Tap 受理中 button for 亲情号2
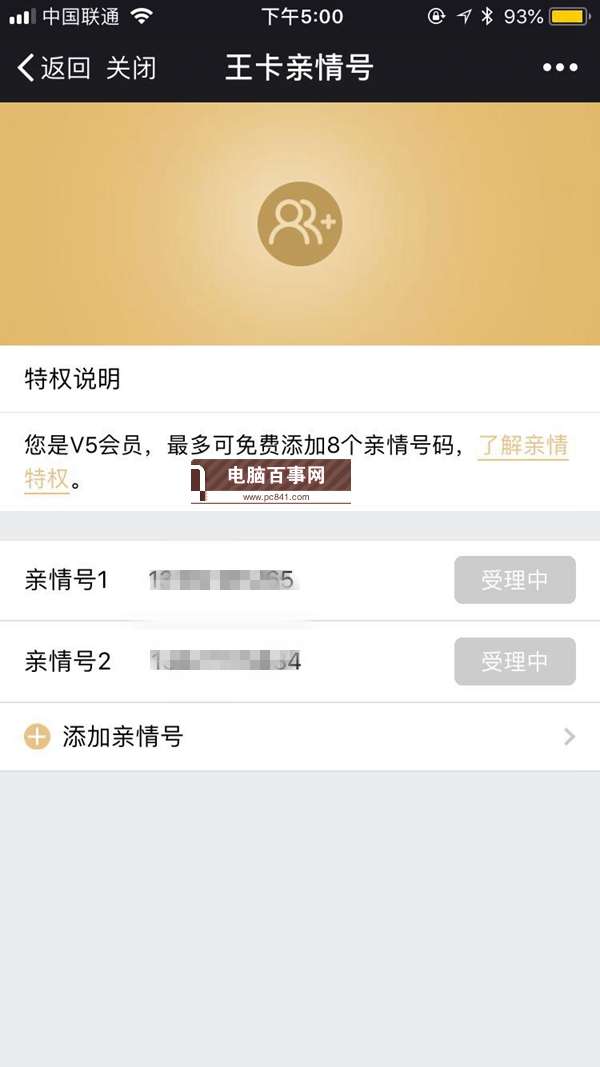Image resolution: width=600 pixels, height=1067 pixels. click(x=514, y=661)
